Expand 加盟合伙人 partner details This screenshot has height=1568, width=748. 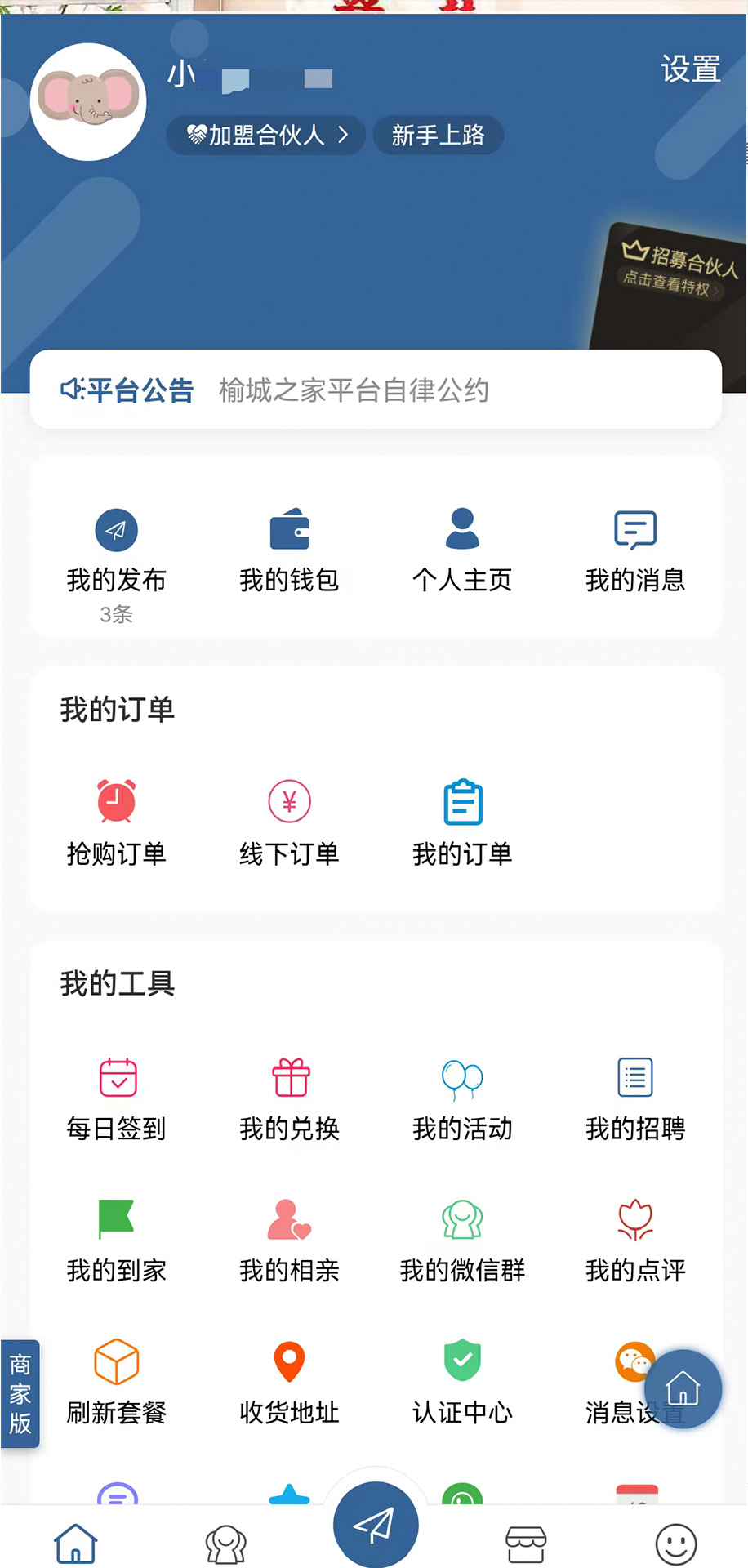[x=265, y=136]
